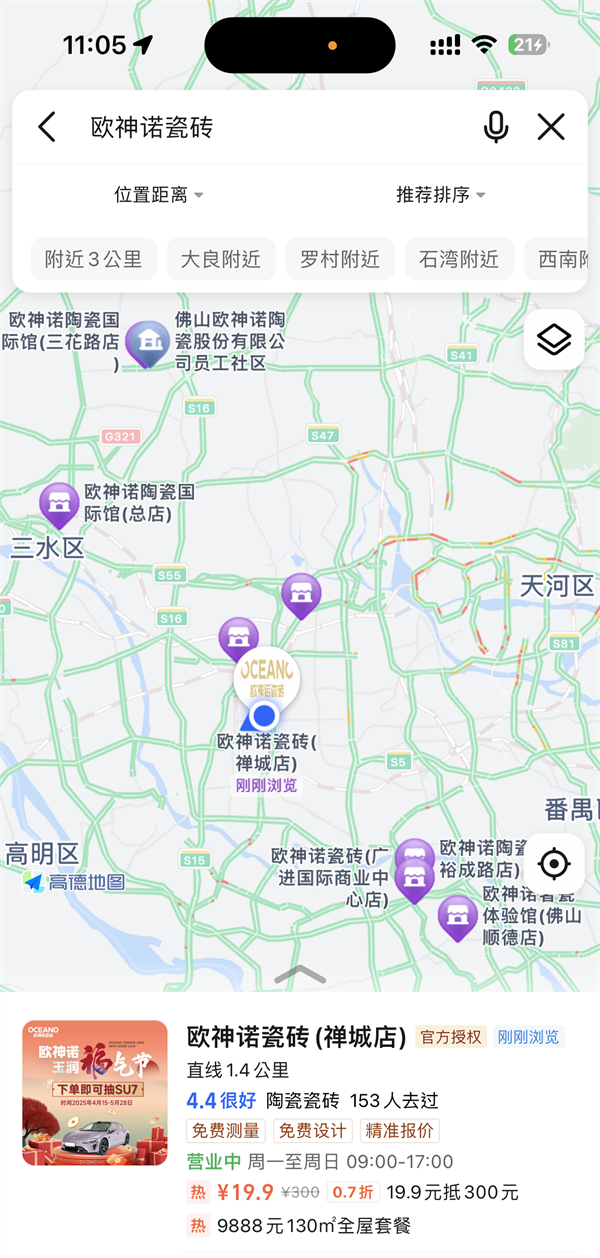
Task: Tap the 体验馆(佛山顺德店) map pin
Action: pyautogui.click(x=457, y=918)
